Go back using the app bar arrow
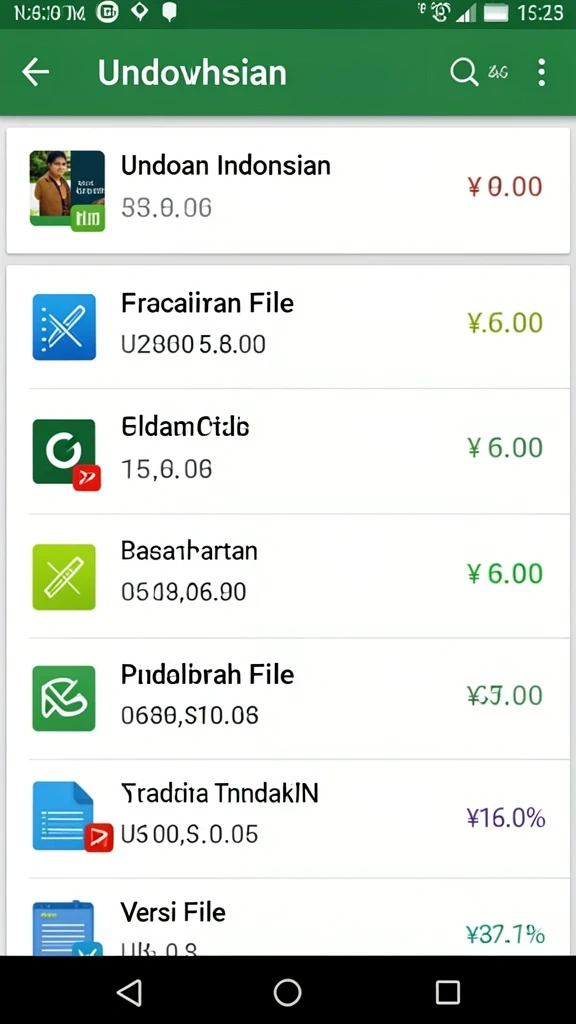Viewport: 576px width, 1024px height. (x=35, y=72)
